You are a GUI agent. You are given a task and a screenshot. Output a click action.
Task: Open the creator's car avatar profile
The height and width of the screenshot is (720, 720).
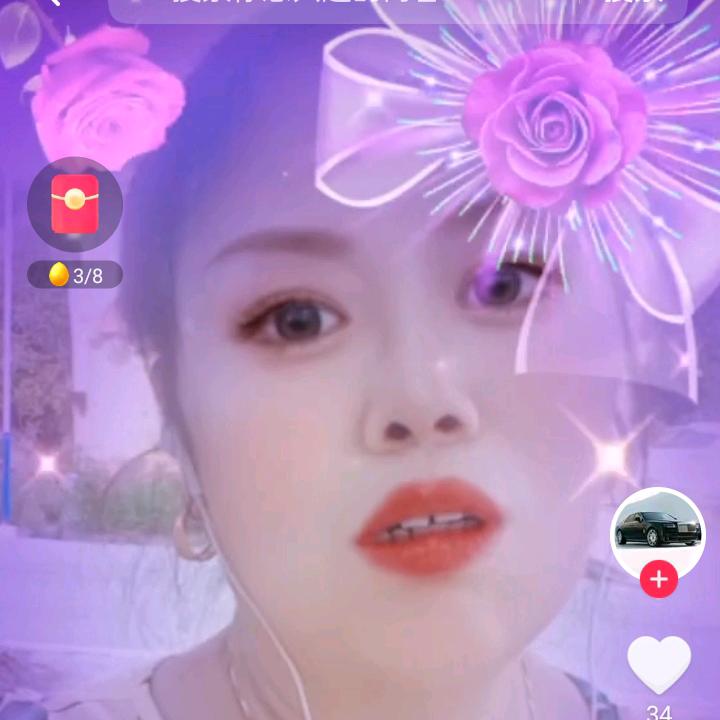click(657, 531)
